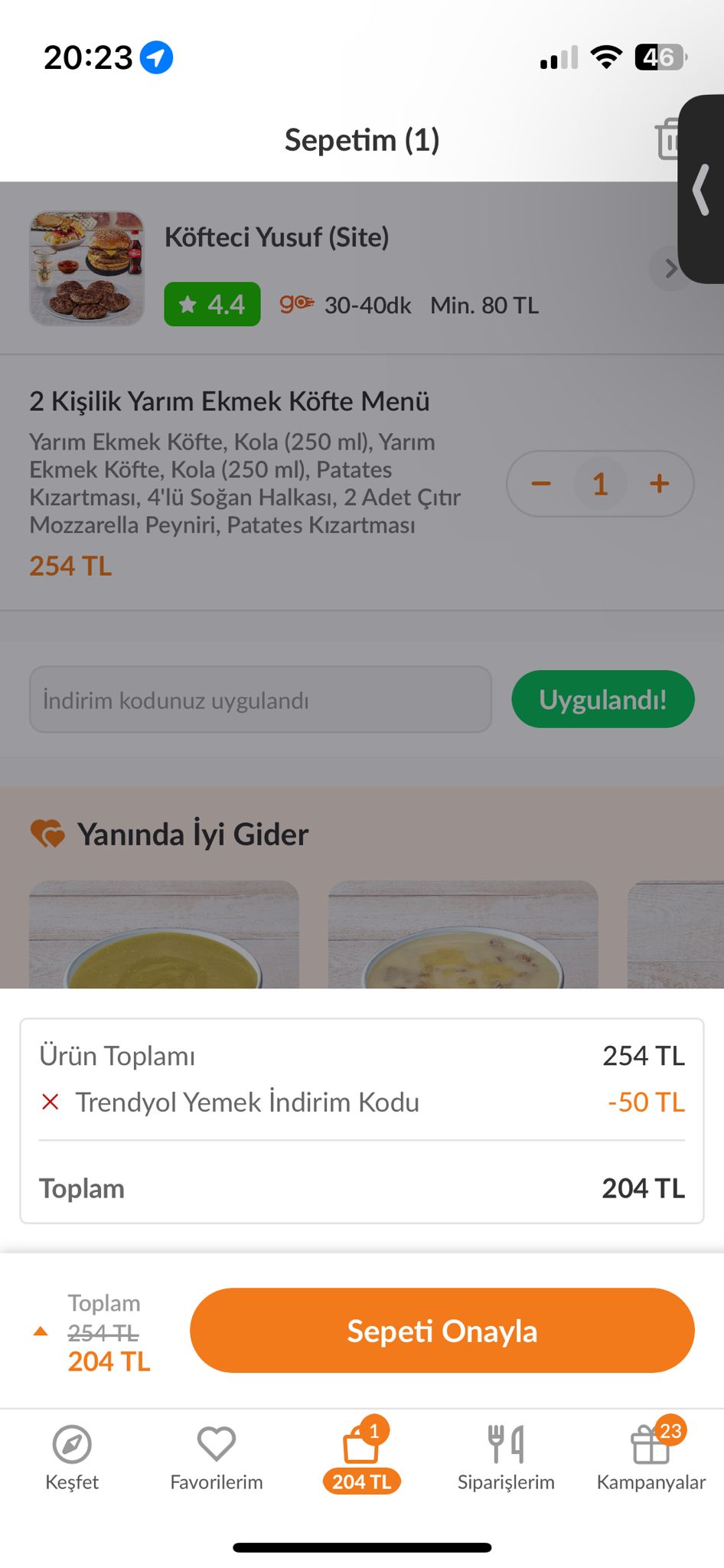The width and height of the screenshot is (724, 1568).
Task: Tap the trash icon to empty the cart
Action: click(x=667, y=139)
